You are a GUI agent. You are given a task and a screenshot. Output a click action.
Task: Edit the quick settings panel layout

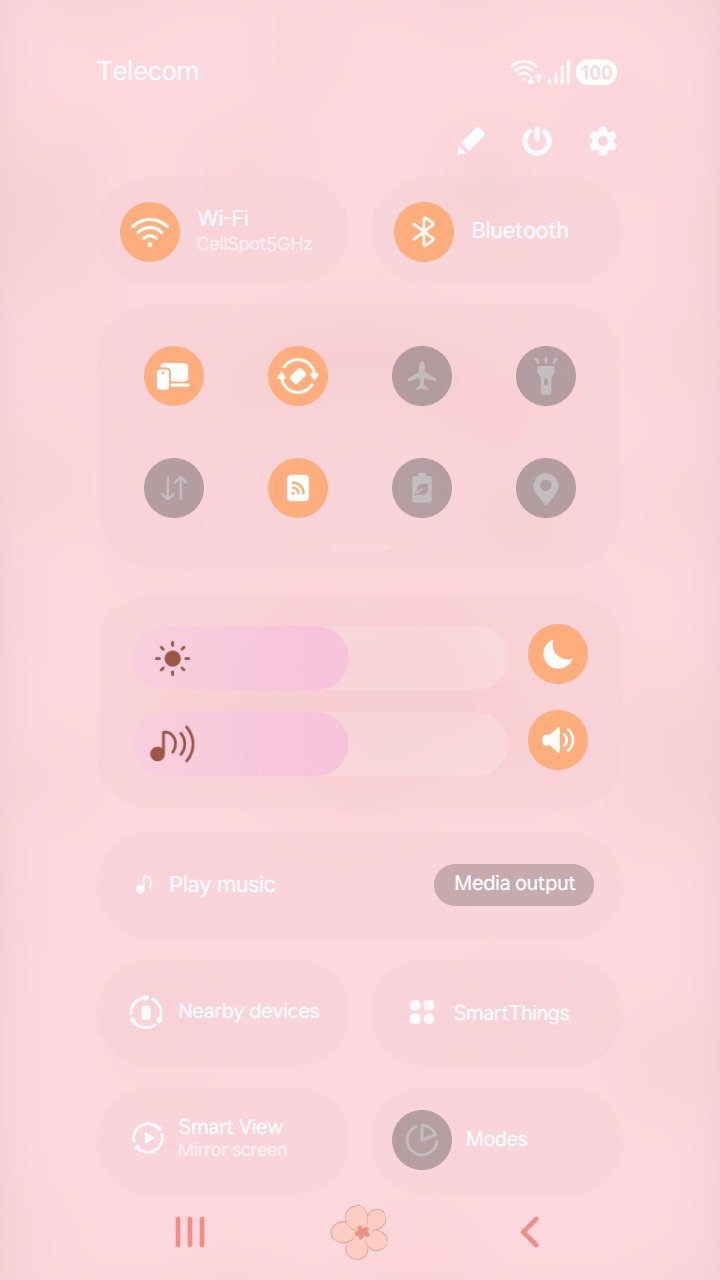click(470, 142)
